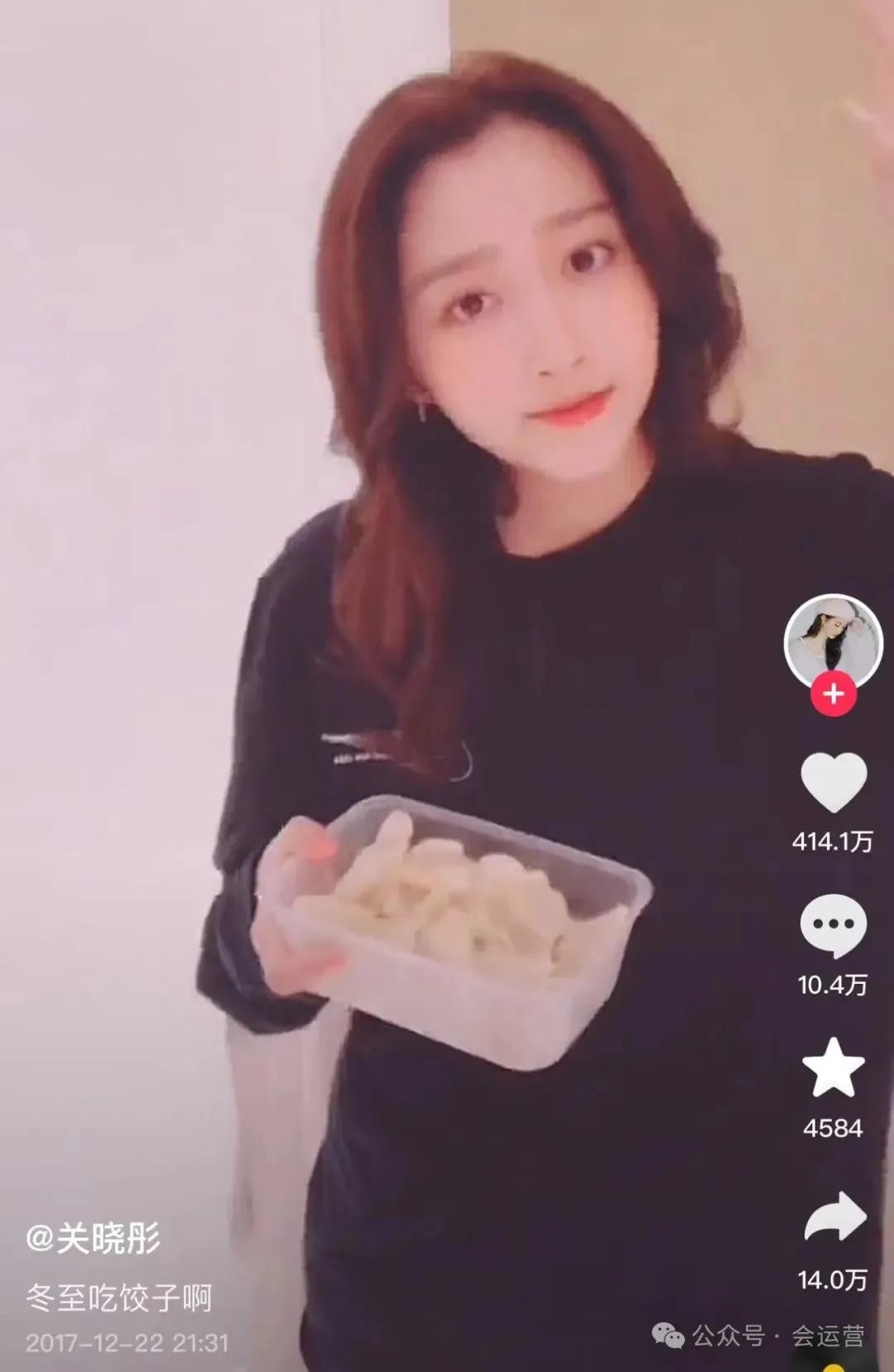
Task: Follow the creator with the red plus
Action: (833, 693)
